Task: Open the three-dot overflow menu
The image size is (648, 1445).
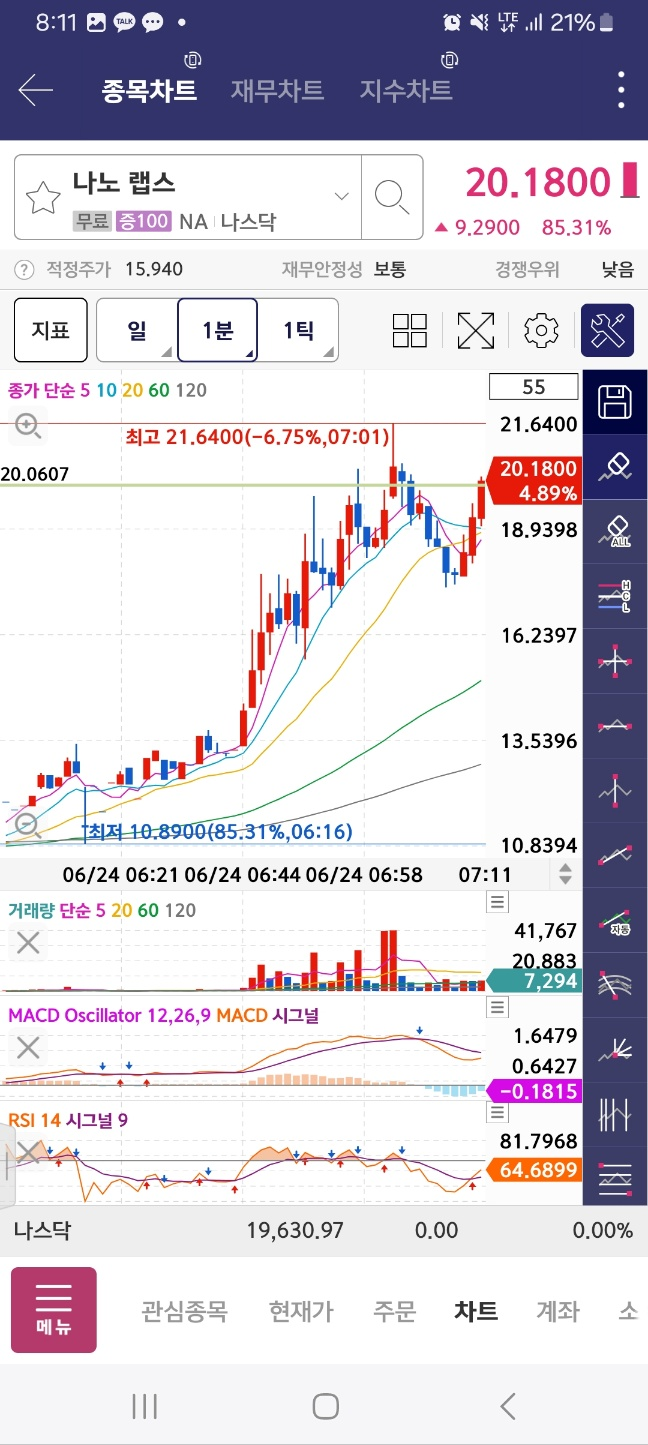Action: [x=621, y=90]
